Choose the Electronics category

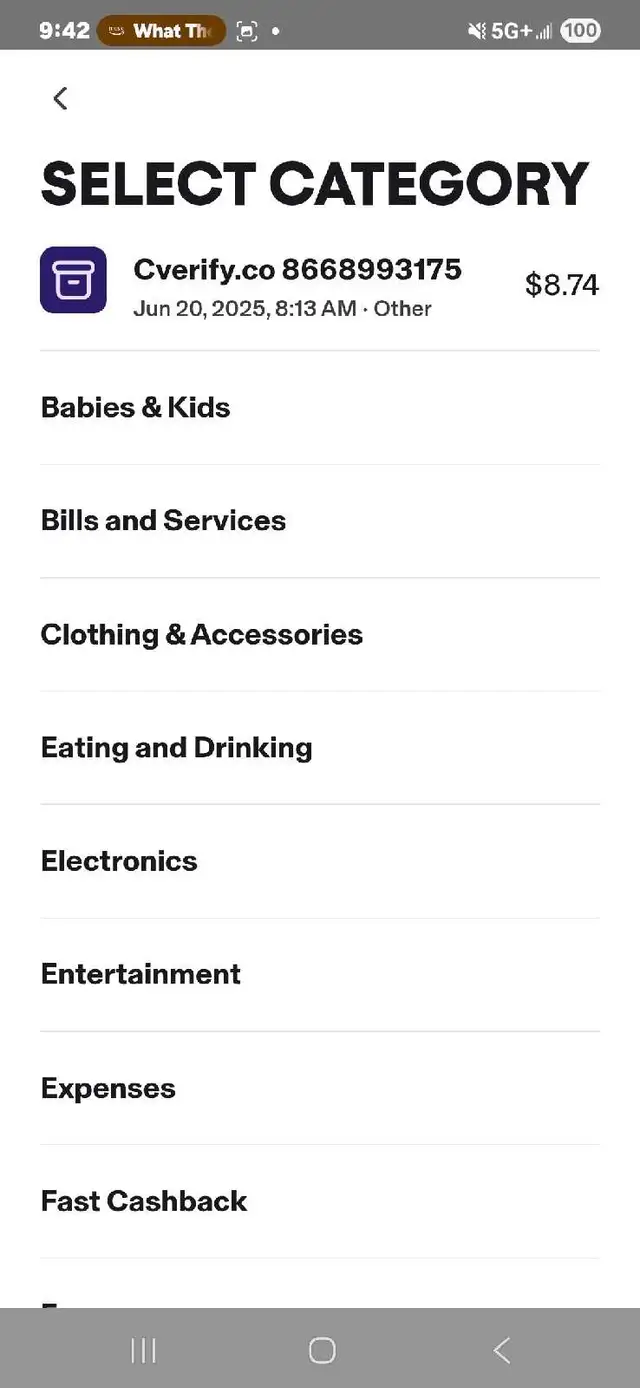[320, 861]
